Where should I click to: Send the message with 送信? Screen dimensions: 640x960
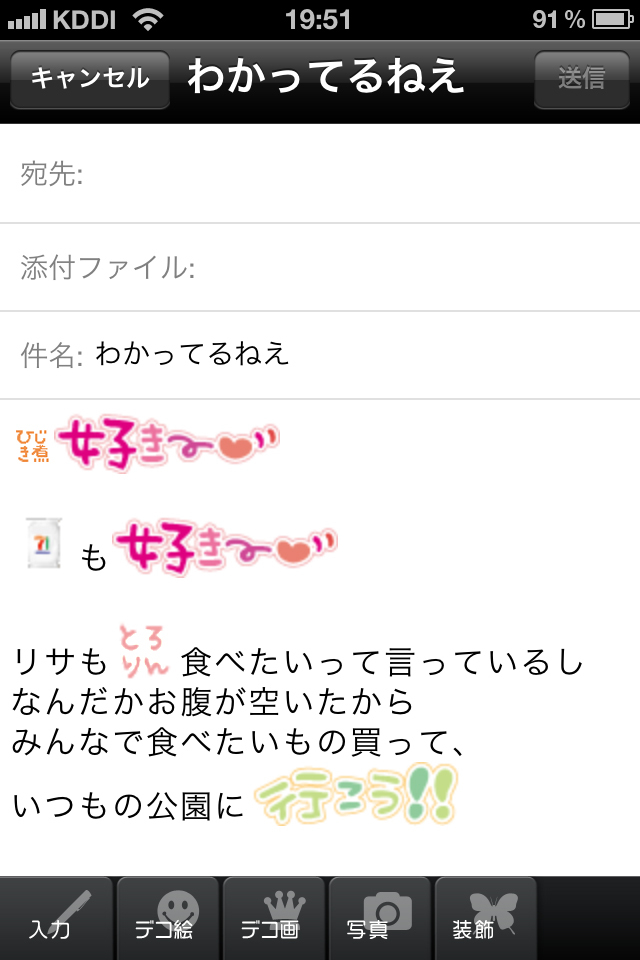point(581,78)
